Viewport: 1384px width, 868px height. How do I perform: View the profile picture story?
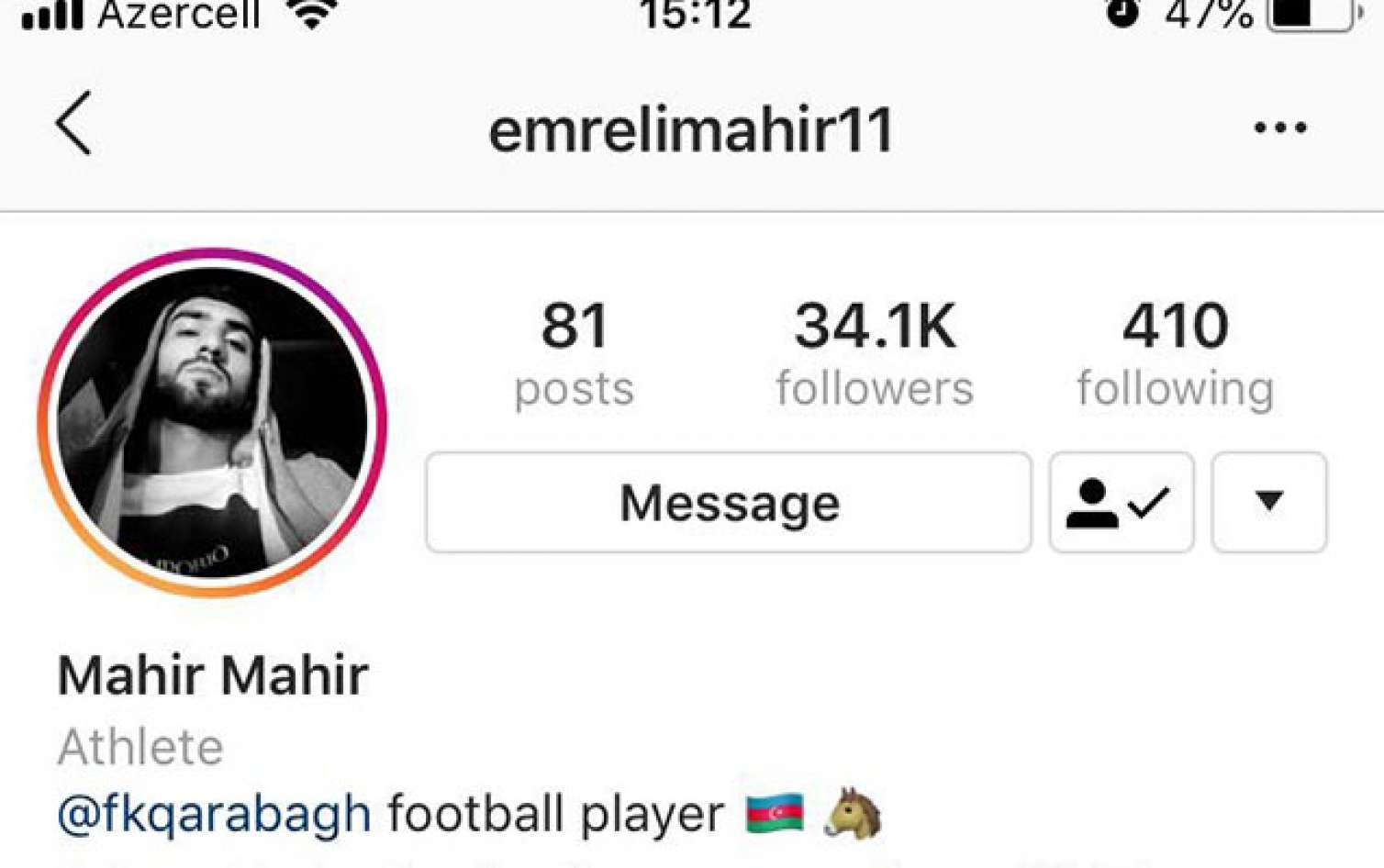[x=212, y=422]
